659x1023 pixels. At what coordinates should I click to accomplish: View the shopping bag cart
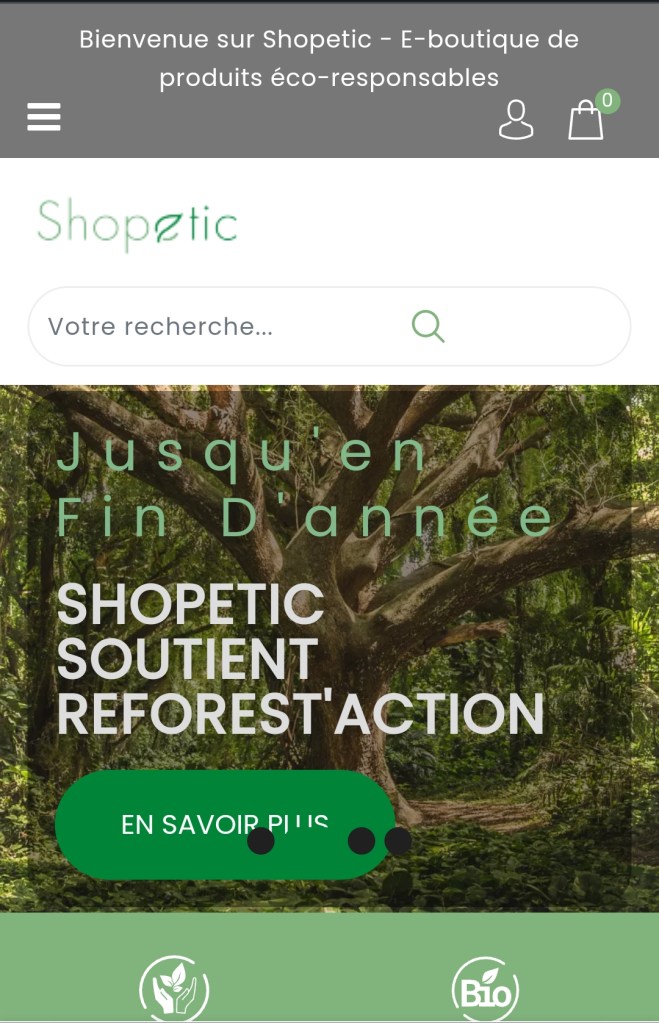pyautogui.click(x=586, y=121)
